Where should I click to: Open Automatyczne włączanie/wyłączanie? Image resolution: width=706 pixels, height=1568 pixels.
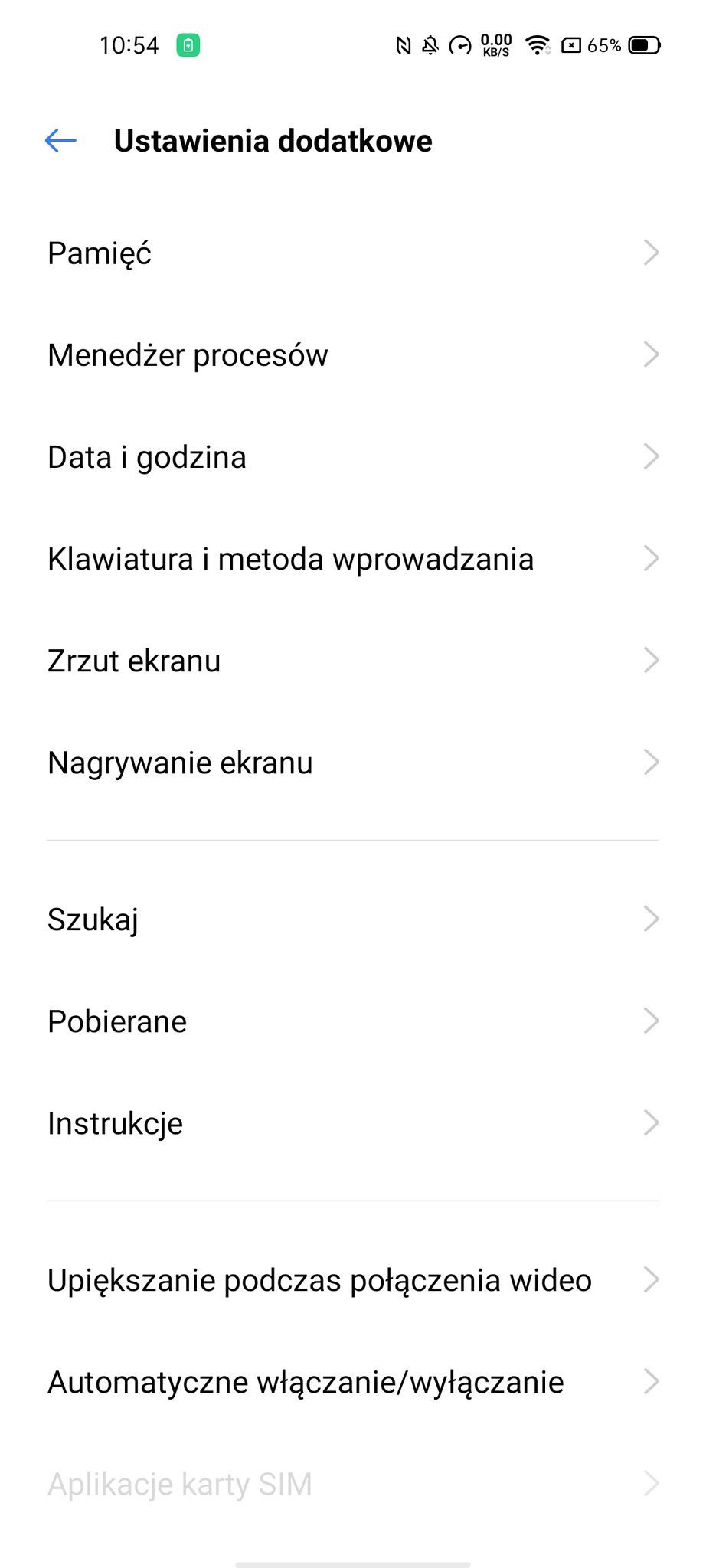pyautogui.click(x=353, y=1381)
